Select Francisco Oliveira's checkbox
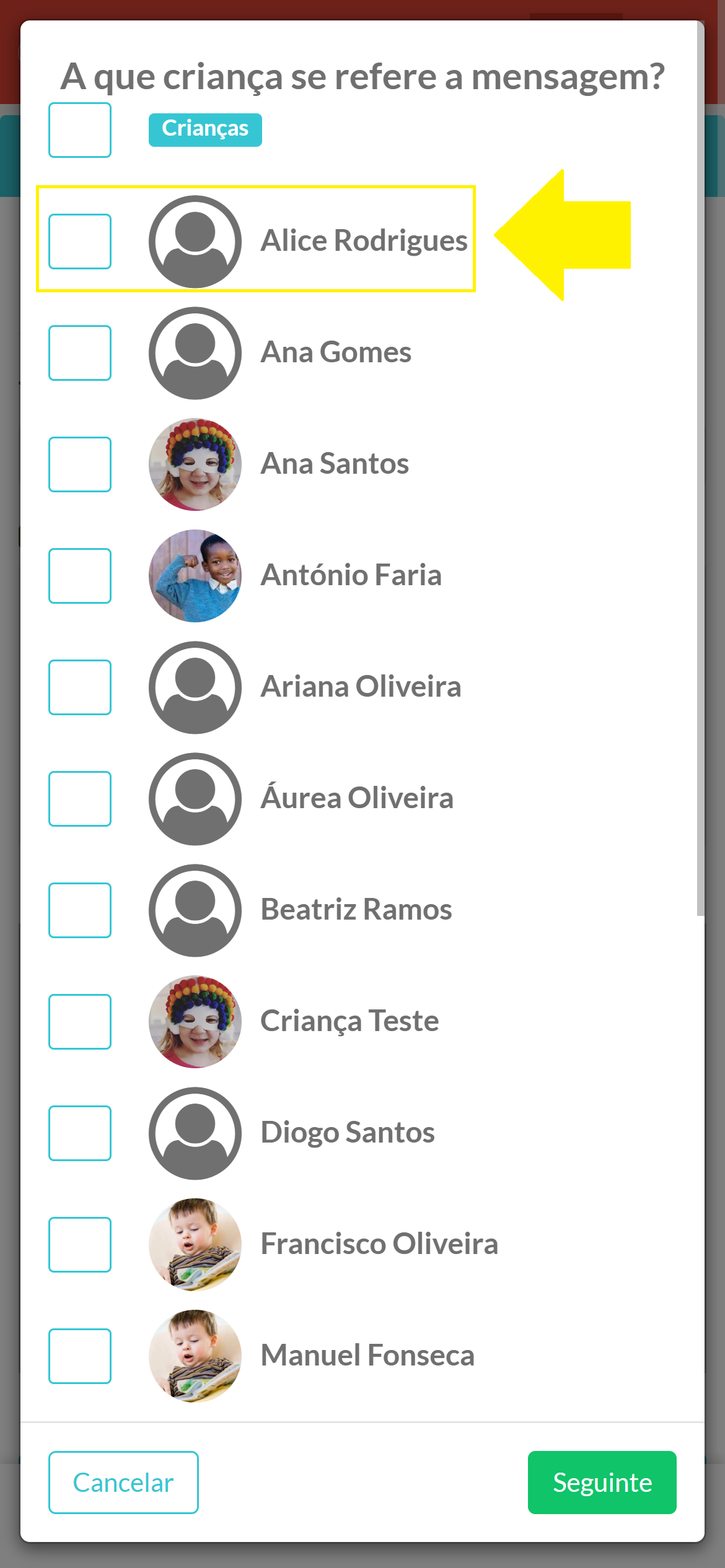The width and height of the screenshot is (725, 1568). click(80, 1245)
